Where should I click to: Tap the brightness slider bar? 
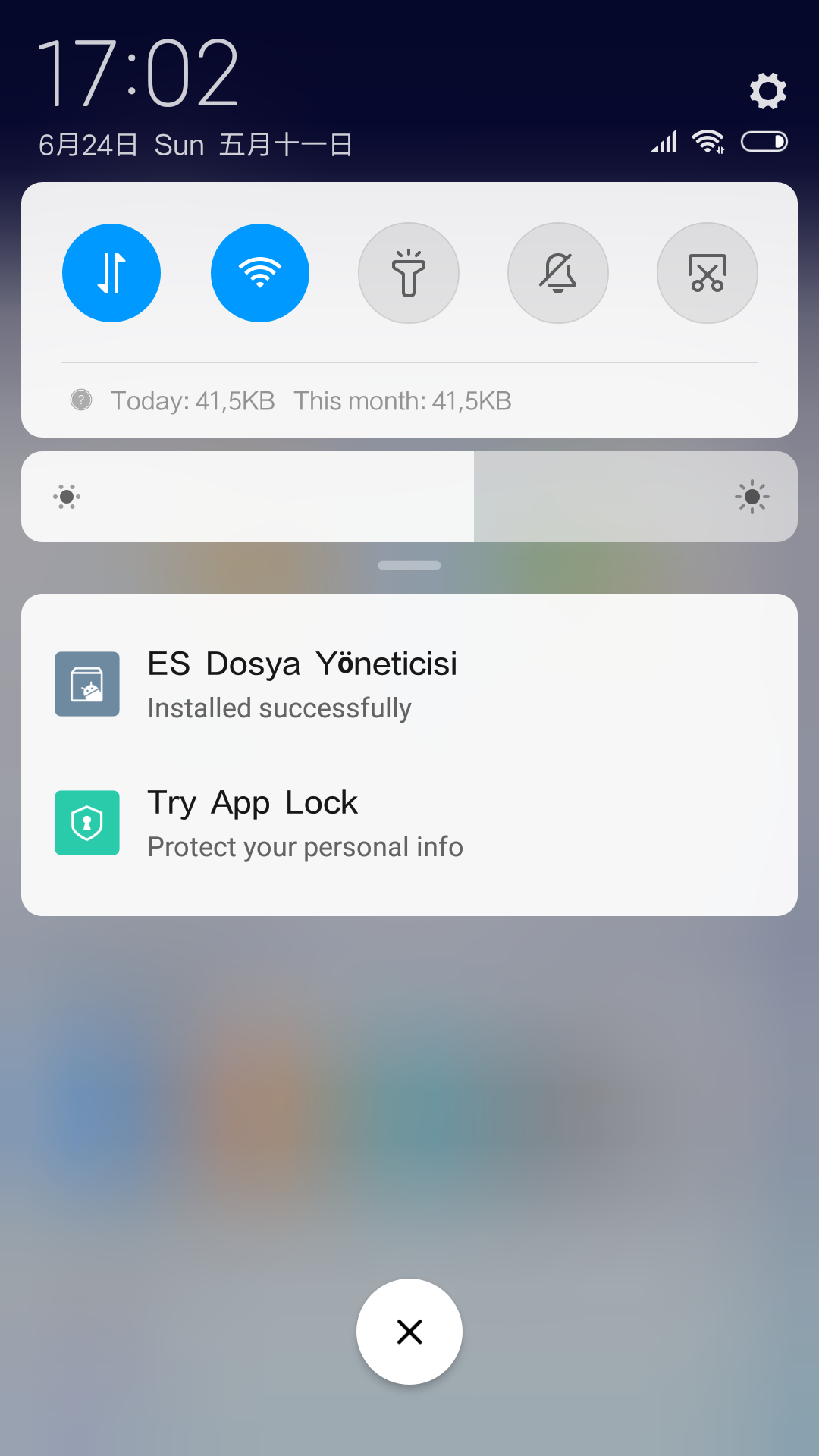pyautogui.click(x=409, y=497)
